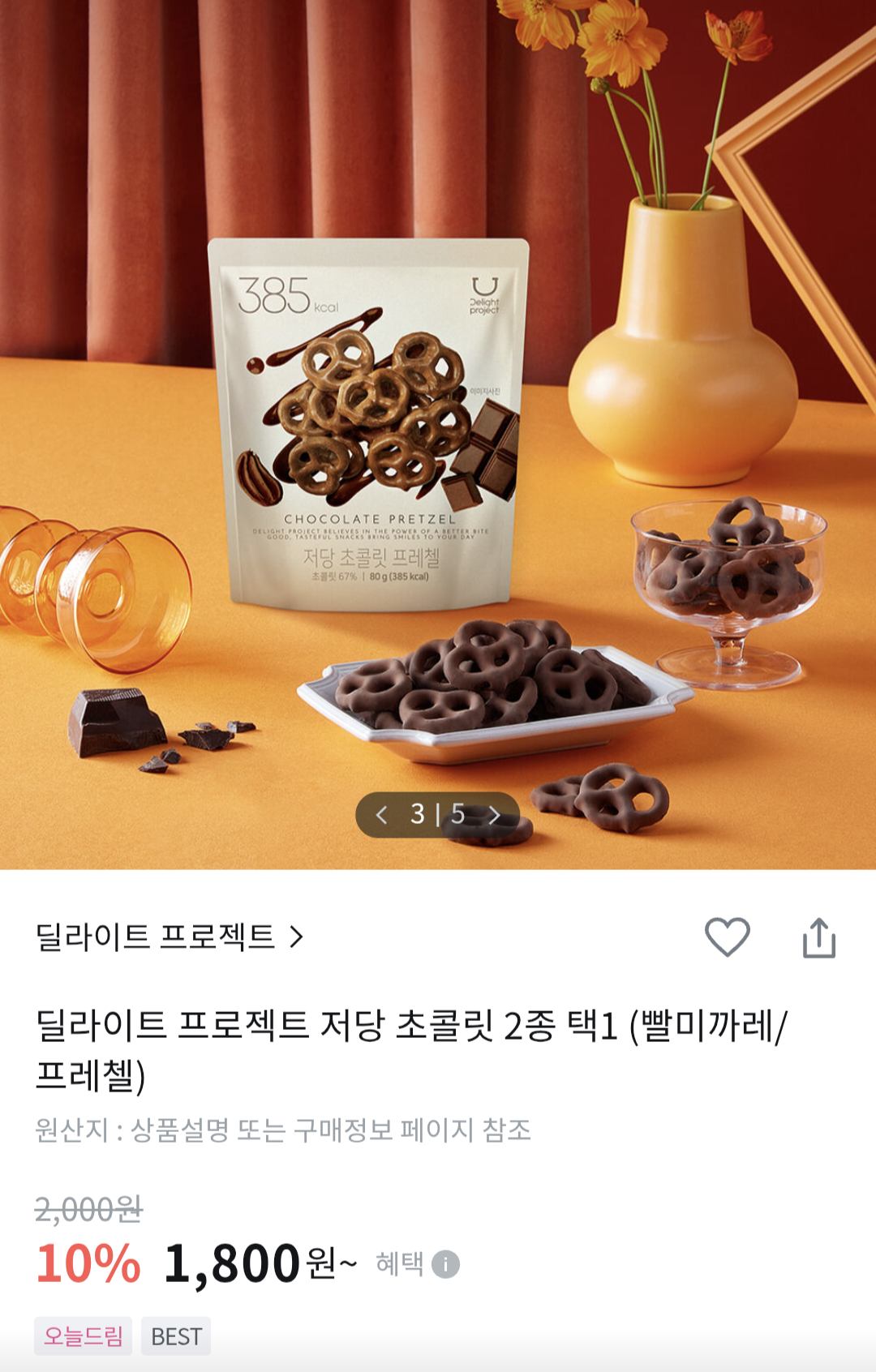The width and height of the screenshot is (876, 1372).
Task: Go to the previous product image
Action: (382, 815)
